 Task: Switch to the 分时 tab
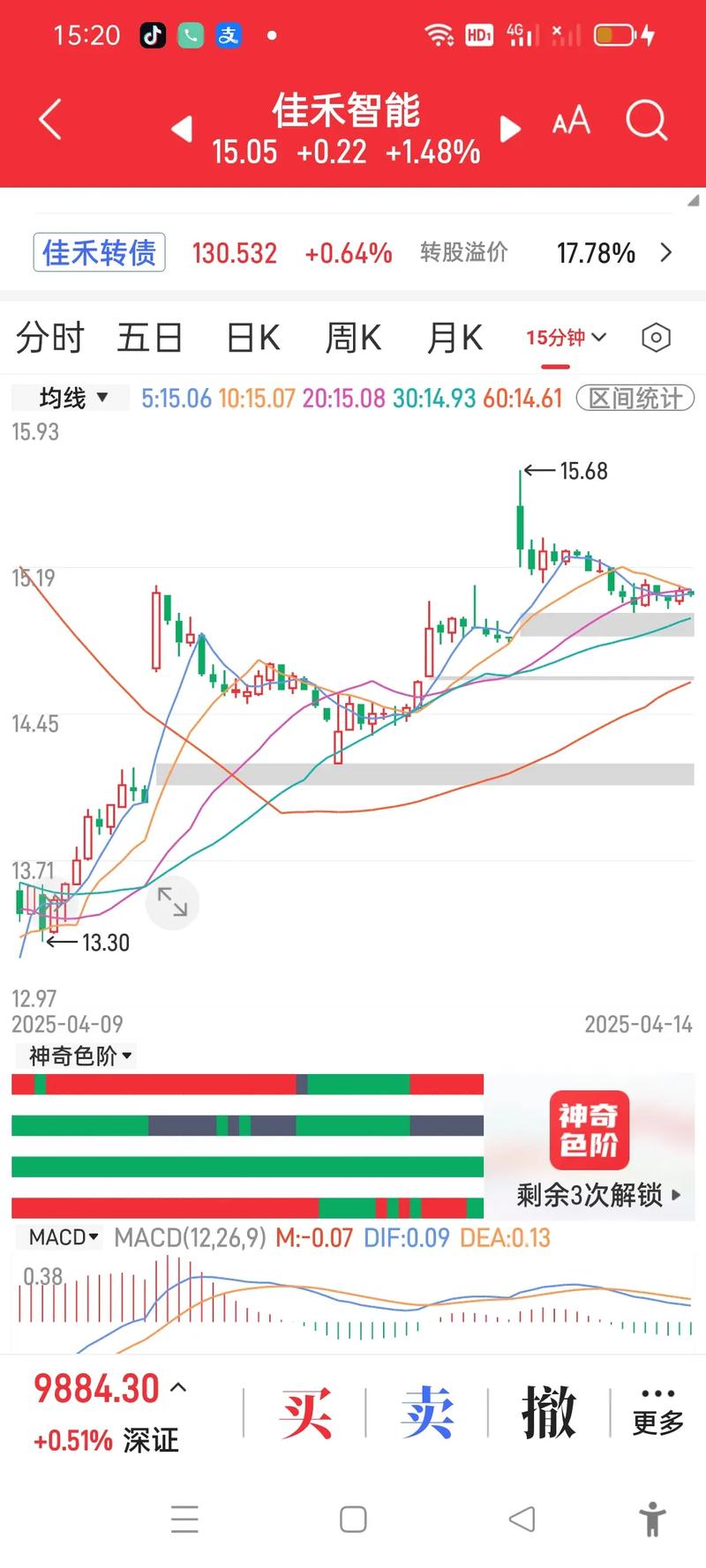(x=49, y=338)
